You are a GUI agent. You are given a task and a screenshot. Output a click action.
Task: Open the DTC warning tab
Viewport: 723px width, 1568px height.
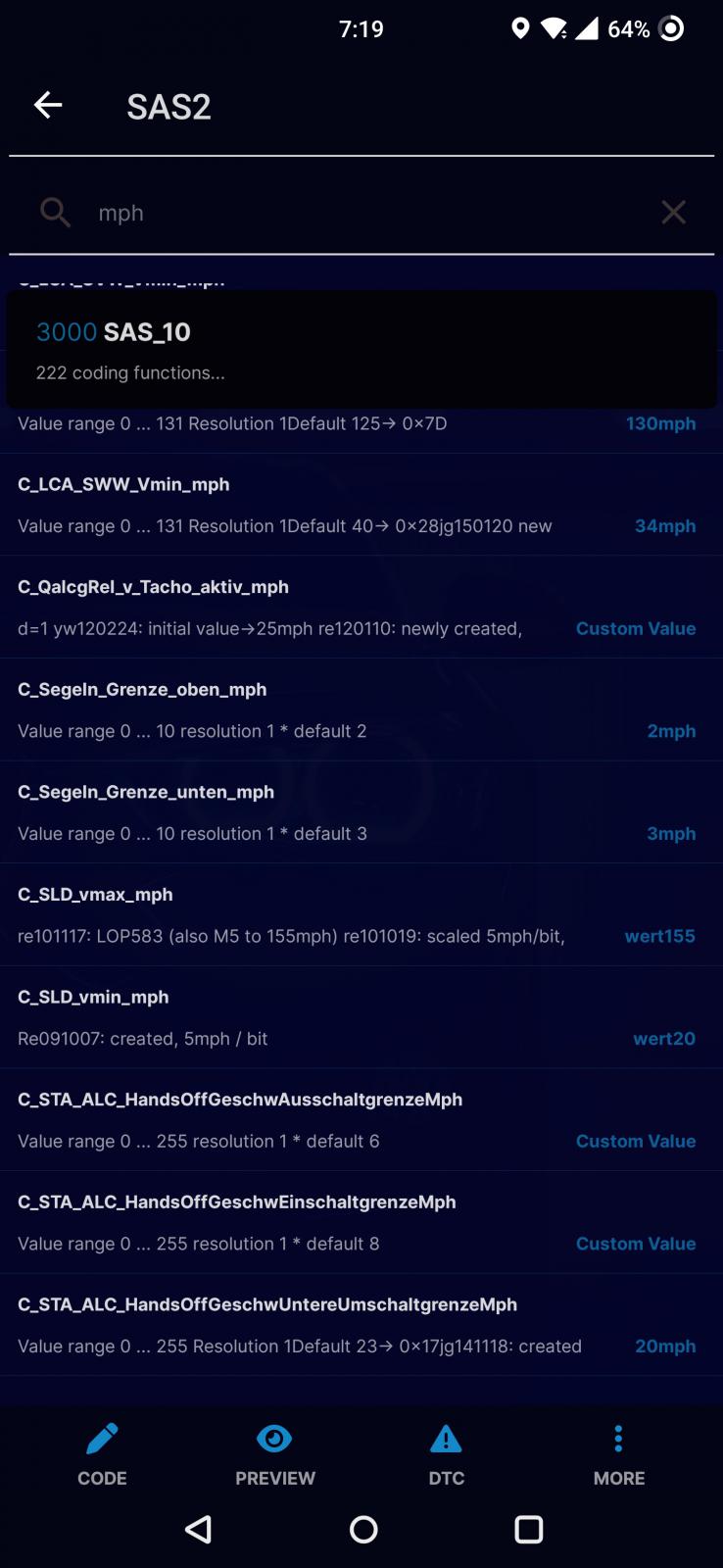(446, 1453)
